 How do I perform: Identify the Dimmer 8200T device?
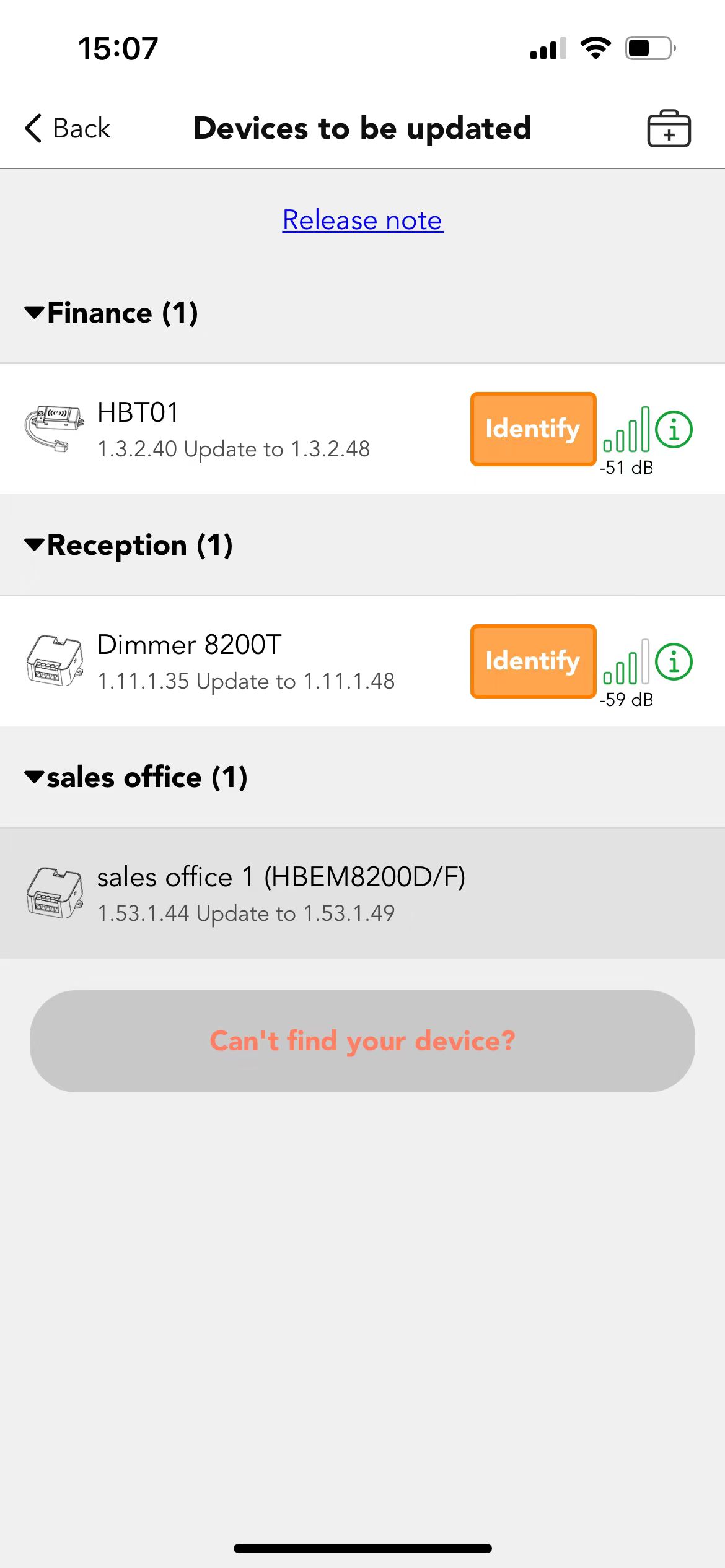533,661
